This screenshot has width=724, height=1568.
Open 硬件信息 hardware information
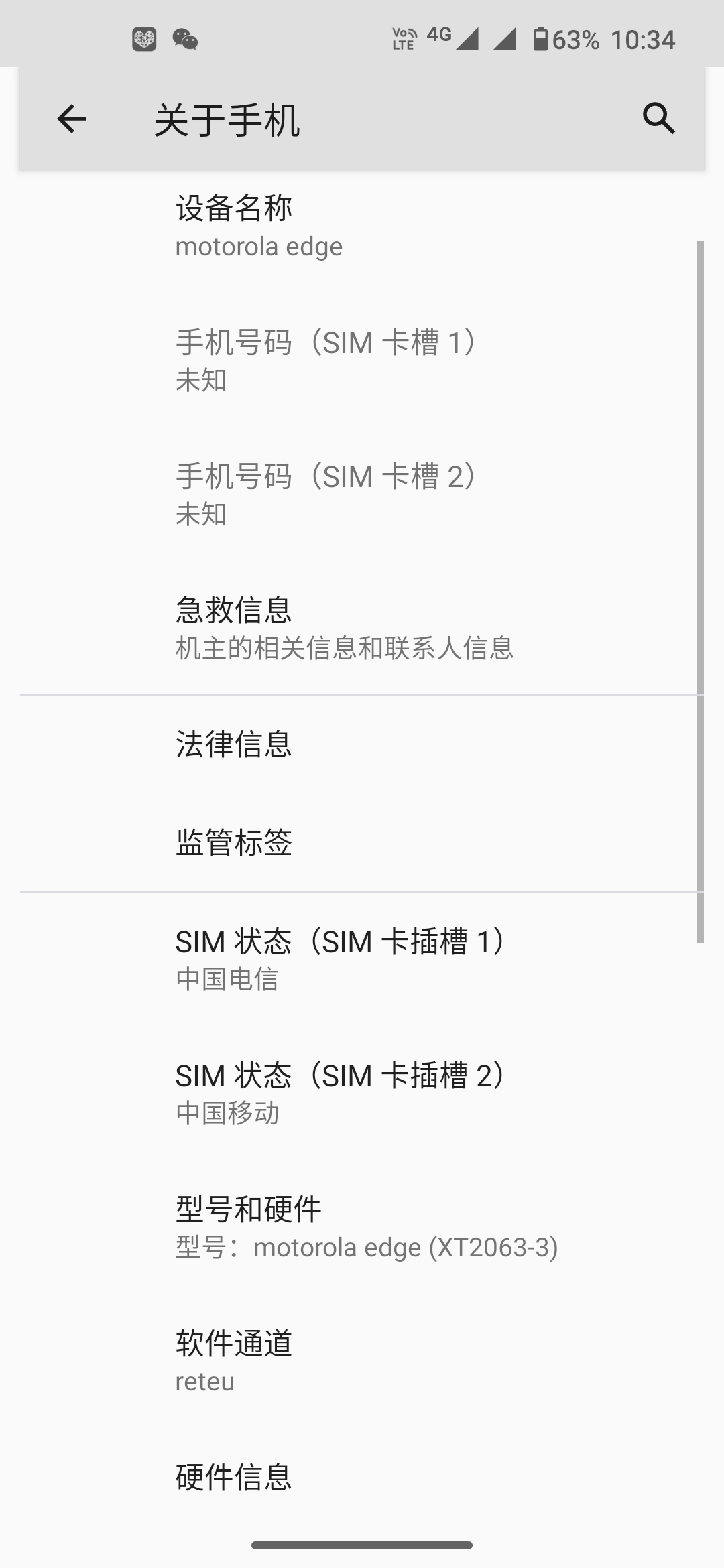(362, 1478)
